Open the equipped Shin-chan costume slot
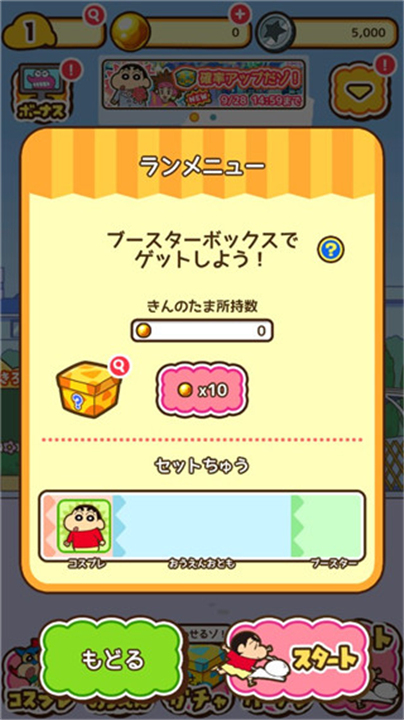 (84, 526)
